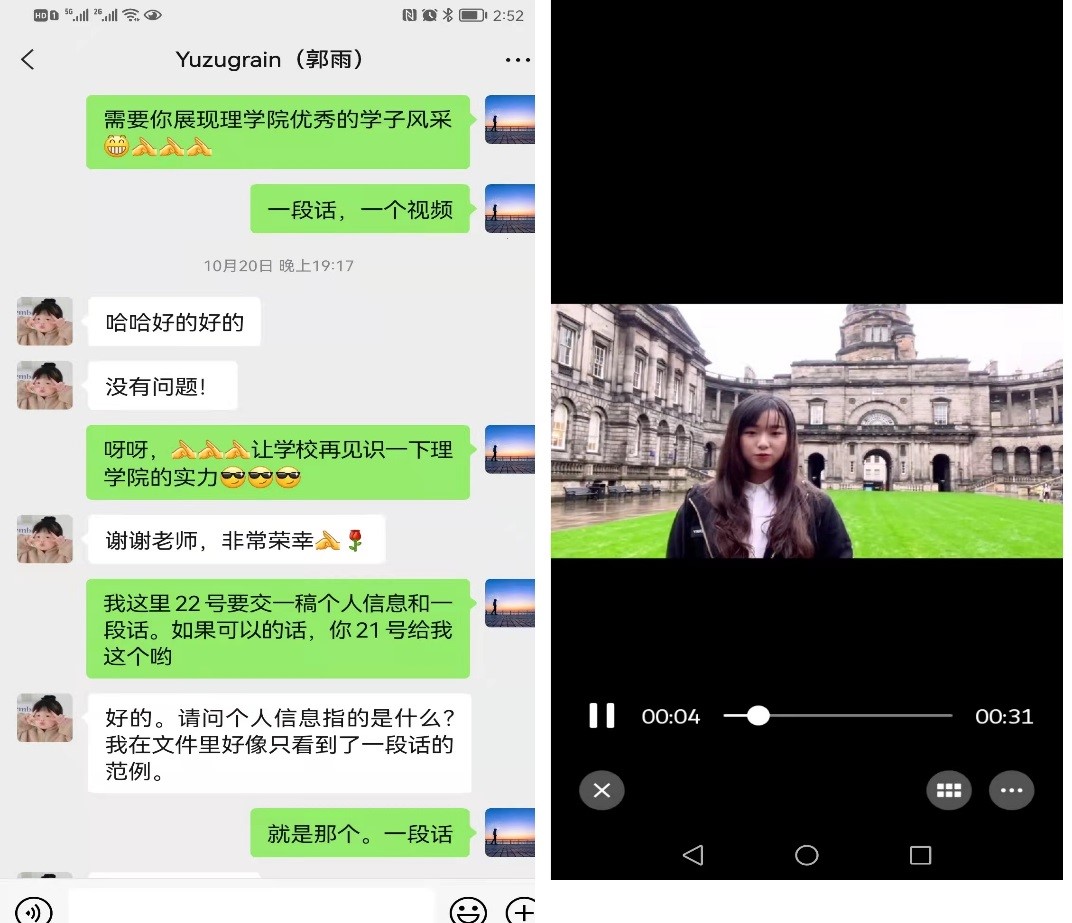The height and width of the screenshot is (923, 1072).
Task: Open contact avatar beside 没有问题! message
Action: (45, 386)
